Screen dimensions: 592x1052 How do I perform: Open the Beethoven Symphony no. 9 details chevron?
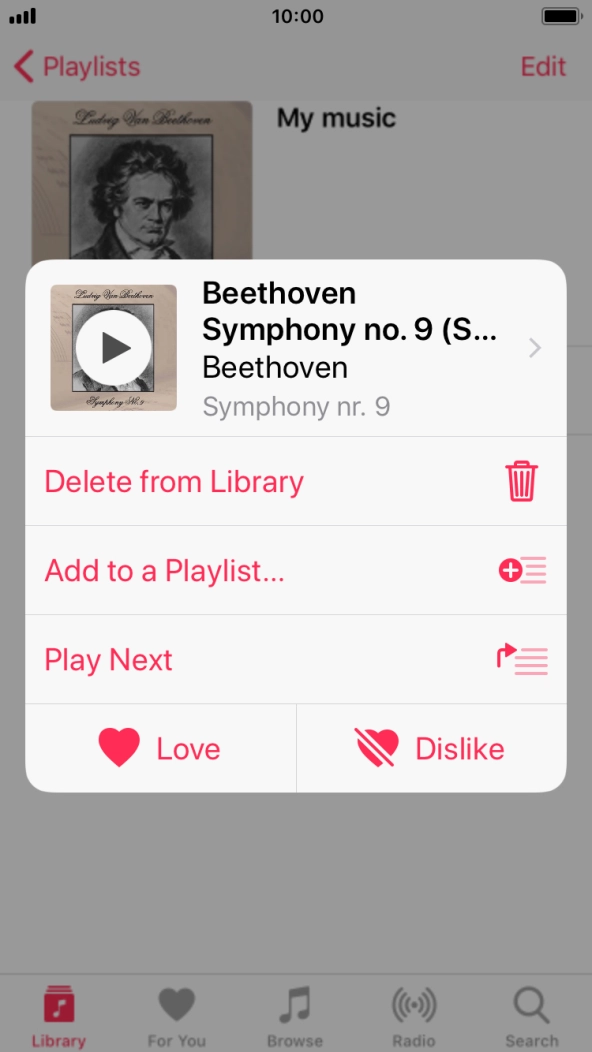tap(534, 348)
